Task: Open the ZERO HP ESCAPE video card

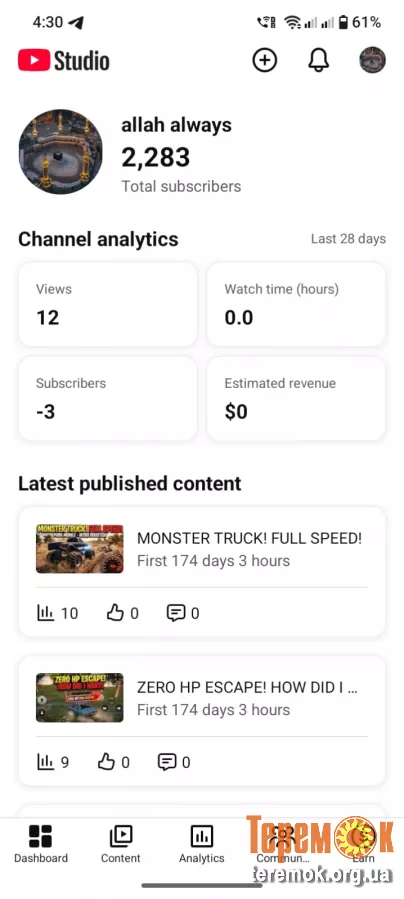Action: [202, 721]
